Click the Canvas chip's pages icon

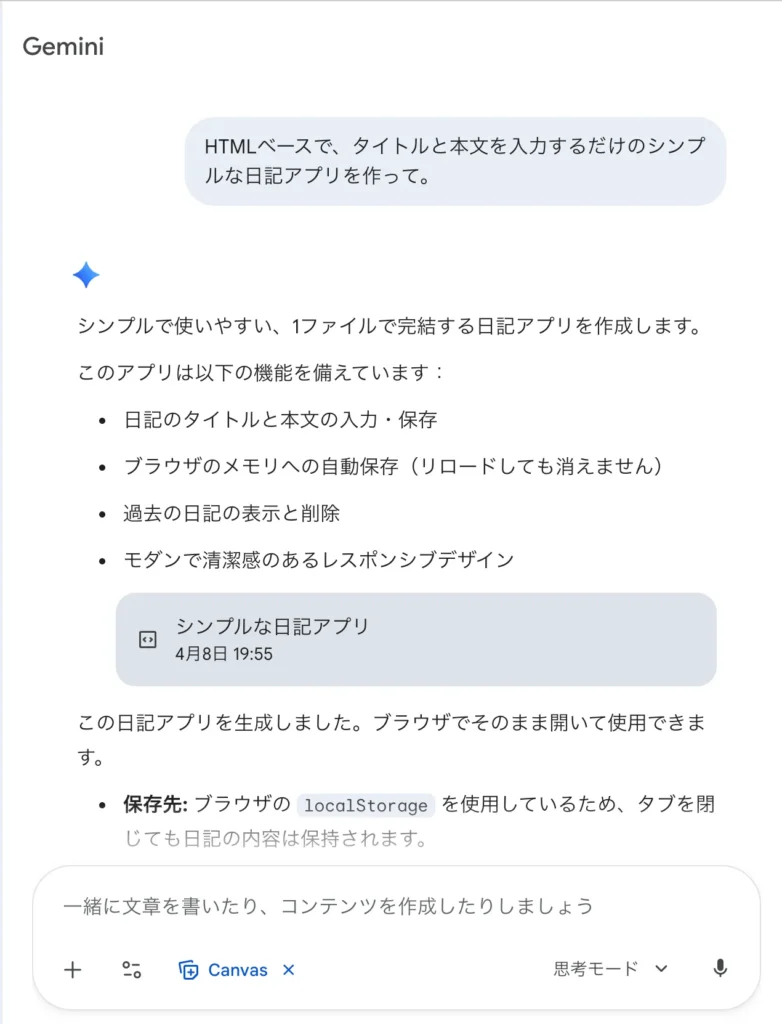[188, 969]
